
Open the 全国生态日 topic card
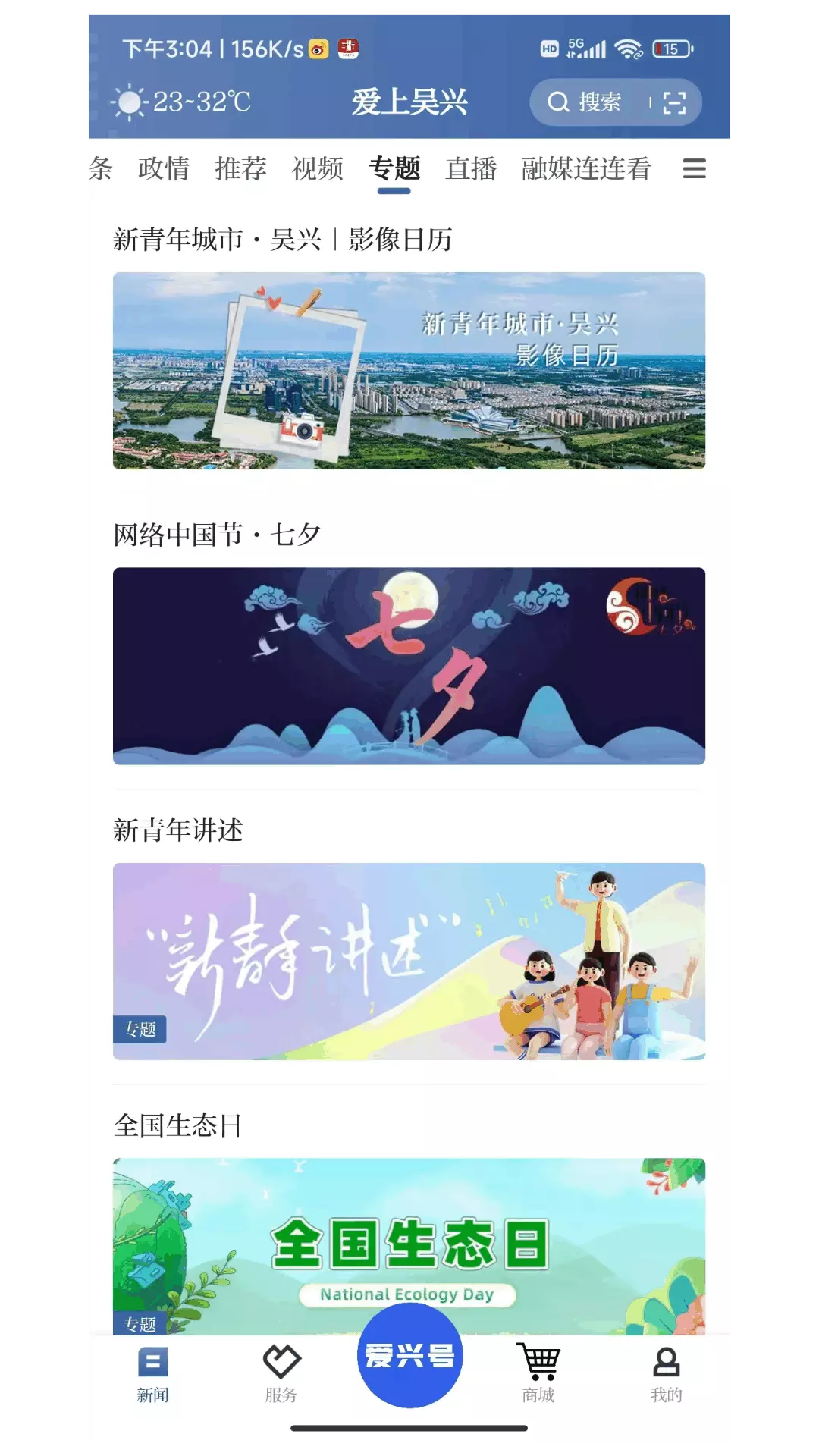pos(409,1246)
